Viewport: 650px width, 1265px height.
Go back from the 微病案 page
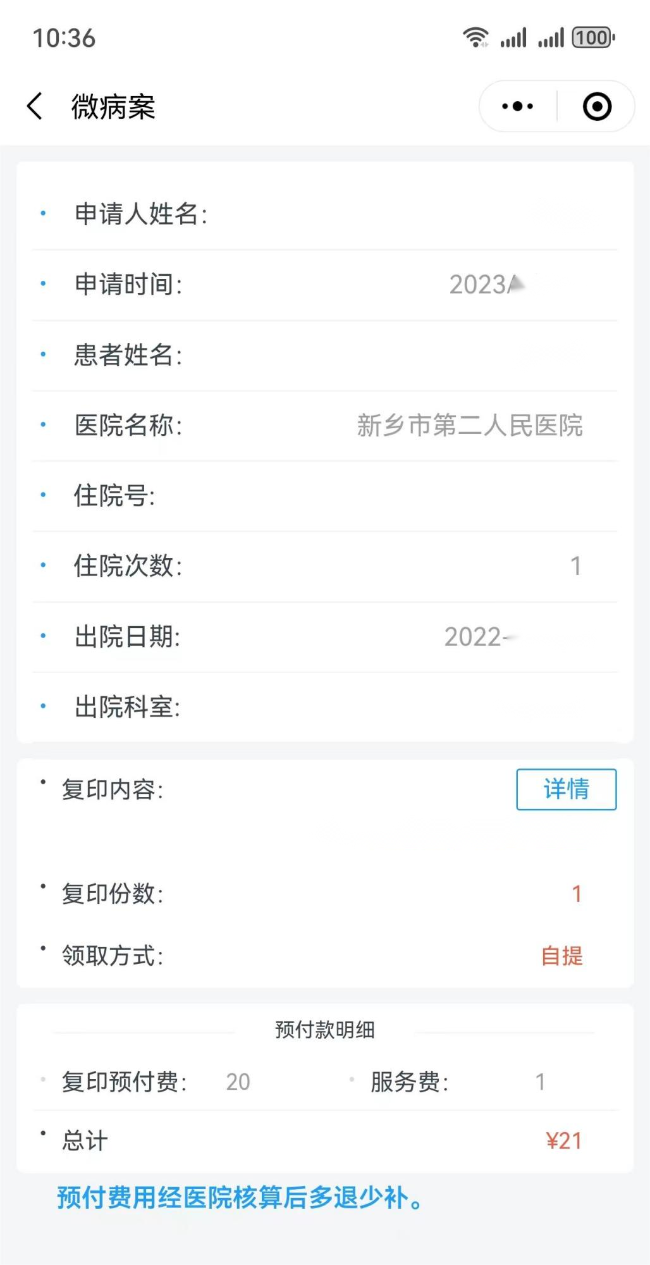(35, 107)
